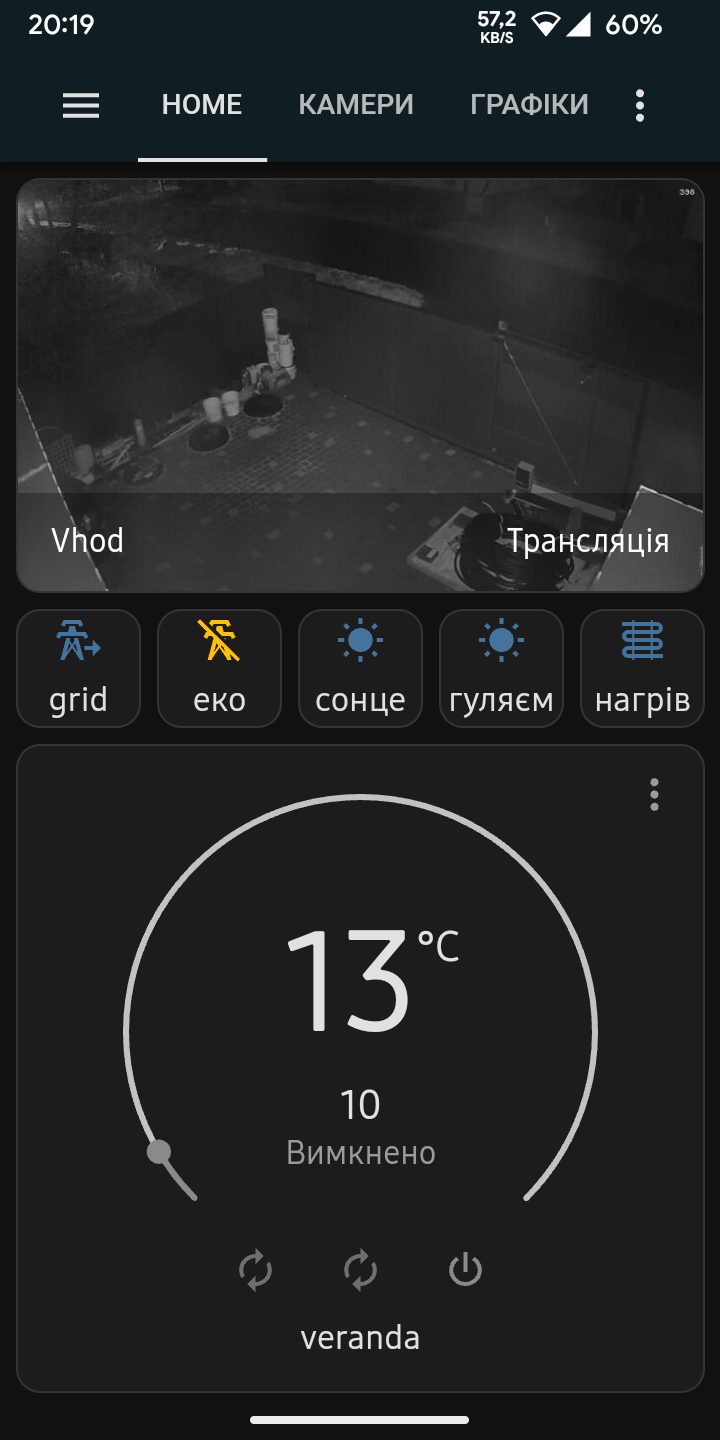Tap the нагрів heating button
Image resolution: width=720 pixels, height=1440 pixels.
pyautogui.click(x=642, y=668)
